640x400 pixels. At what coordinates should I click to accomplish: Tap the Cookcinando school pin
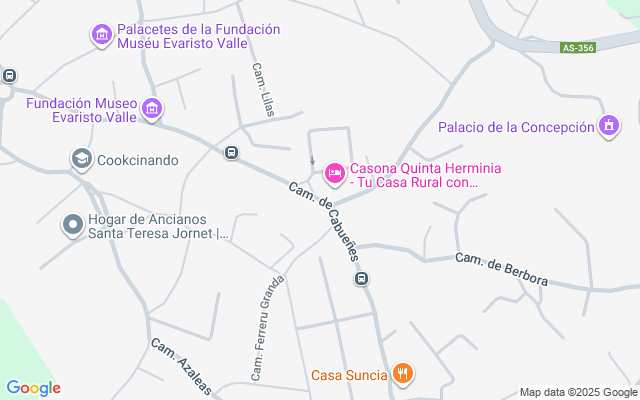pyautogui.click(x=82, y=159)
